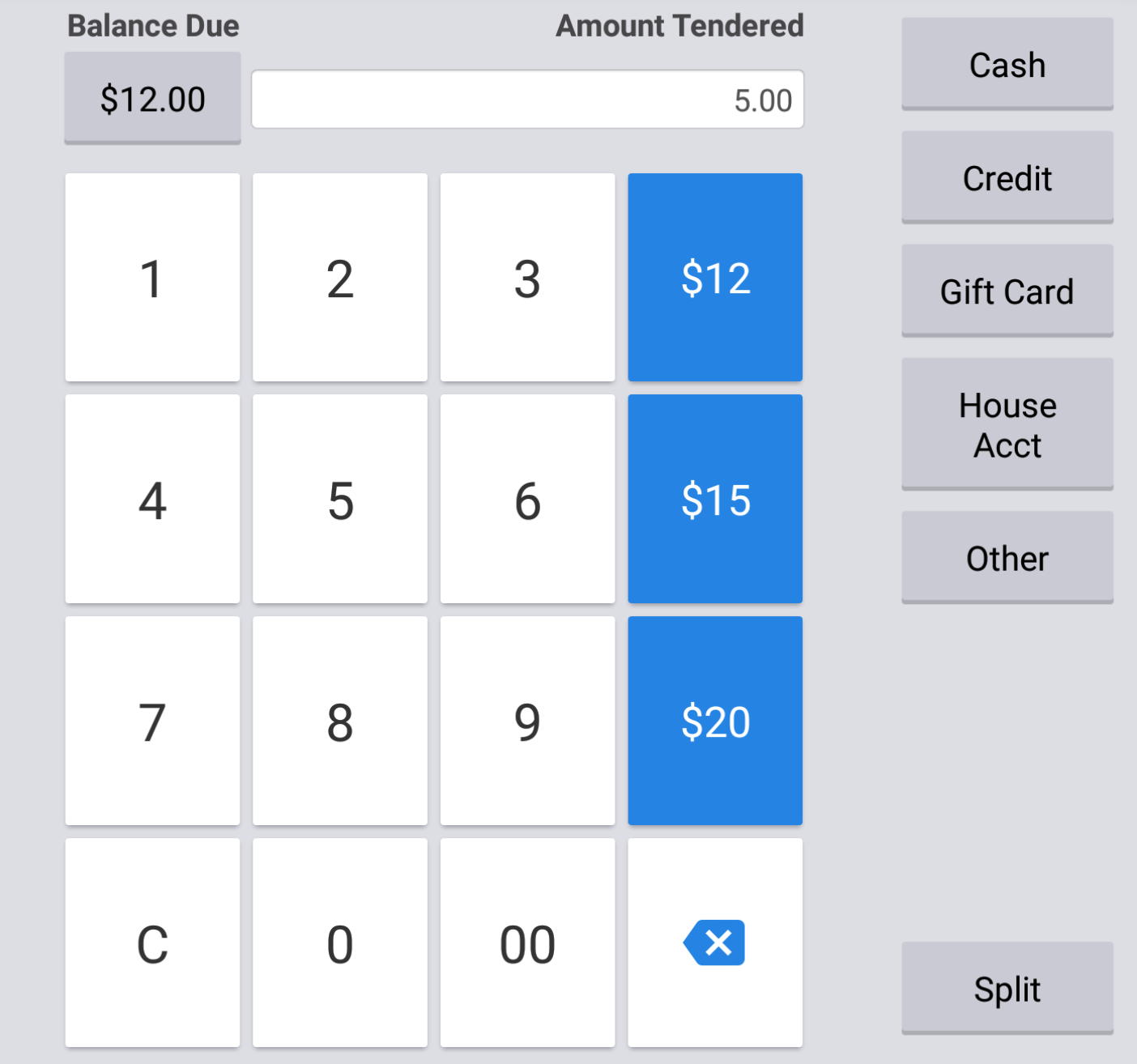This screenshot has height=1064, width=1137.
Task: Delete last digit with backspace key
Action: click(x=715, y=943)
